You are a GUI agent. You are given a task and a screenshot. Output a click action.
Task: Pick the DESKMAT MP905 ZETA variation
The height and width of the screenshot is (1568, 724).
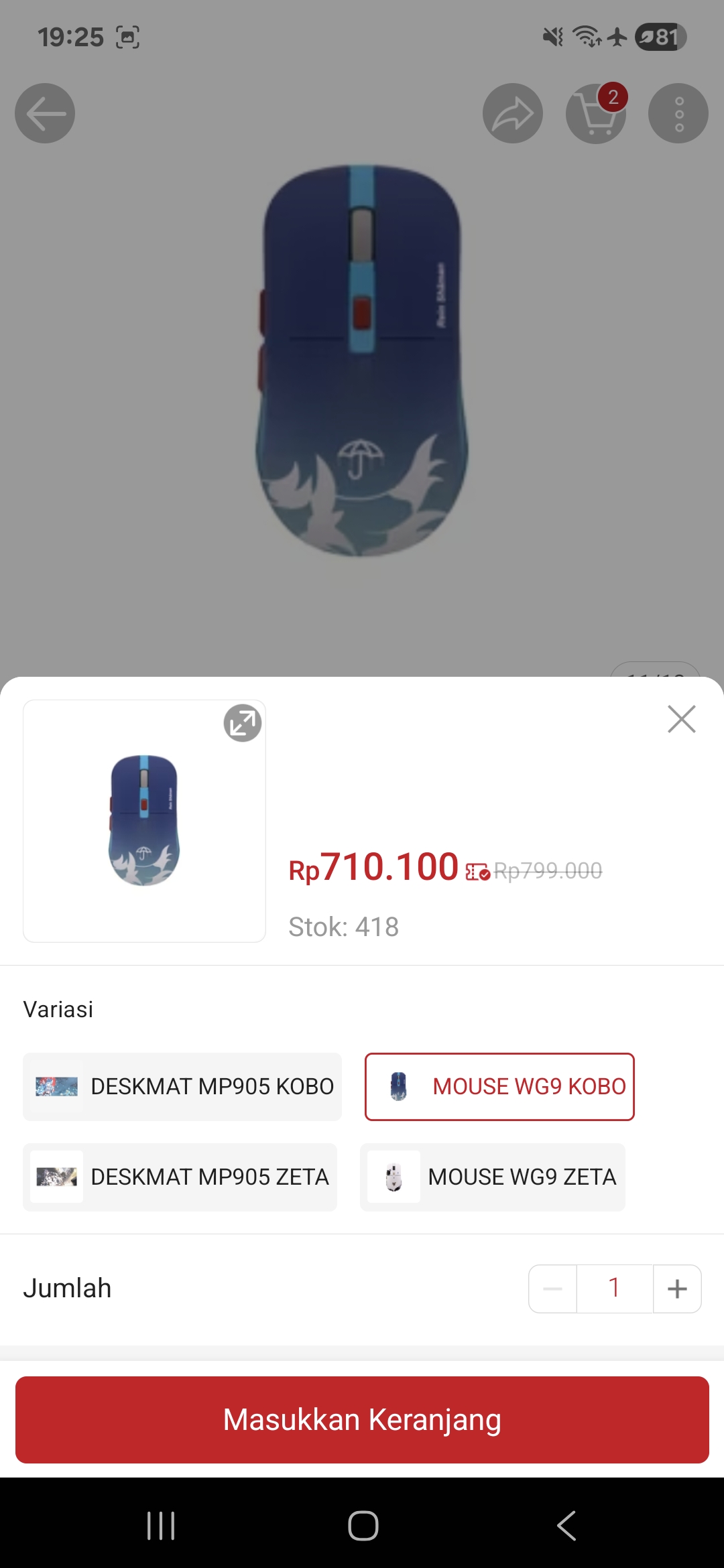tap(180, 1177)
